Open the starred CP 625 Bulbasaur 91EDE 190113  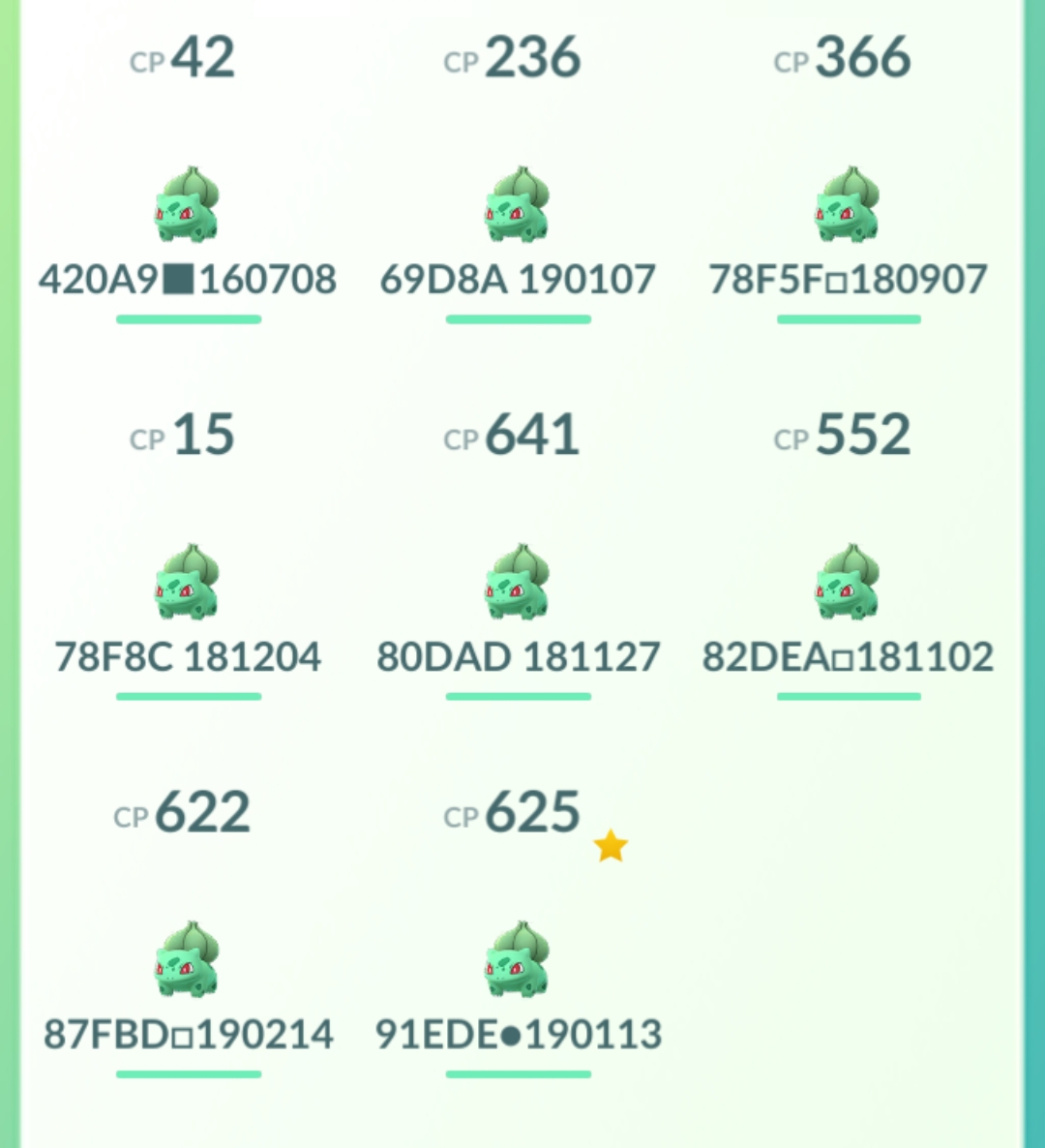click(x=518, y=959)
